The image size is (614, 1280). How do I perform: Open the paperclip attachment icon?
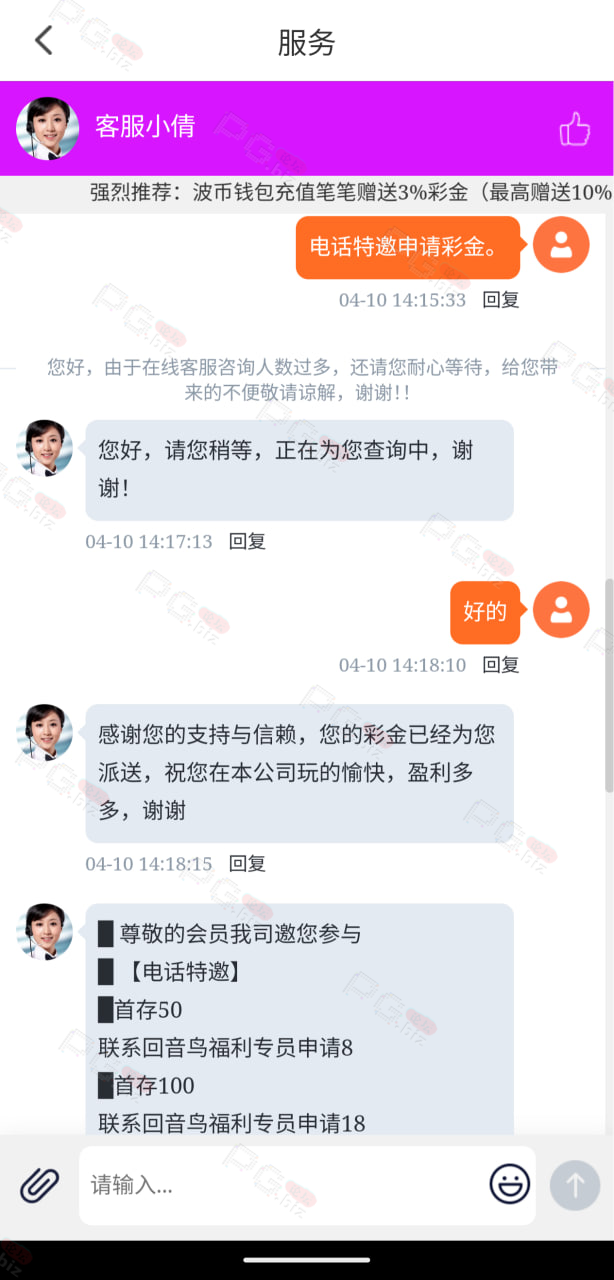(40, 1186)
